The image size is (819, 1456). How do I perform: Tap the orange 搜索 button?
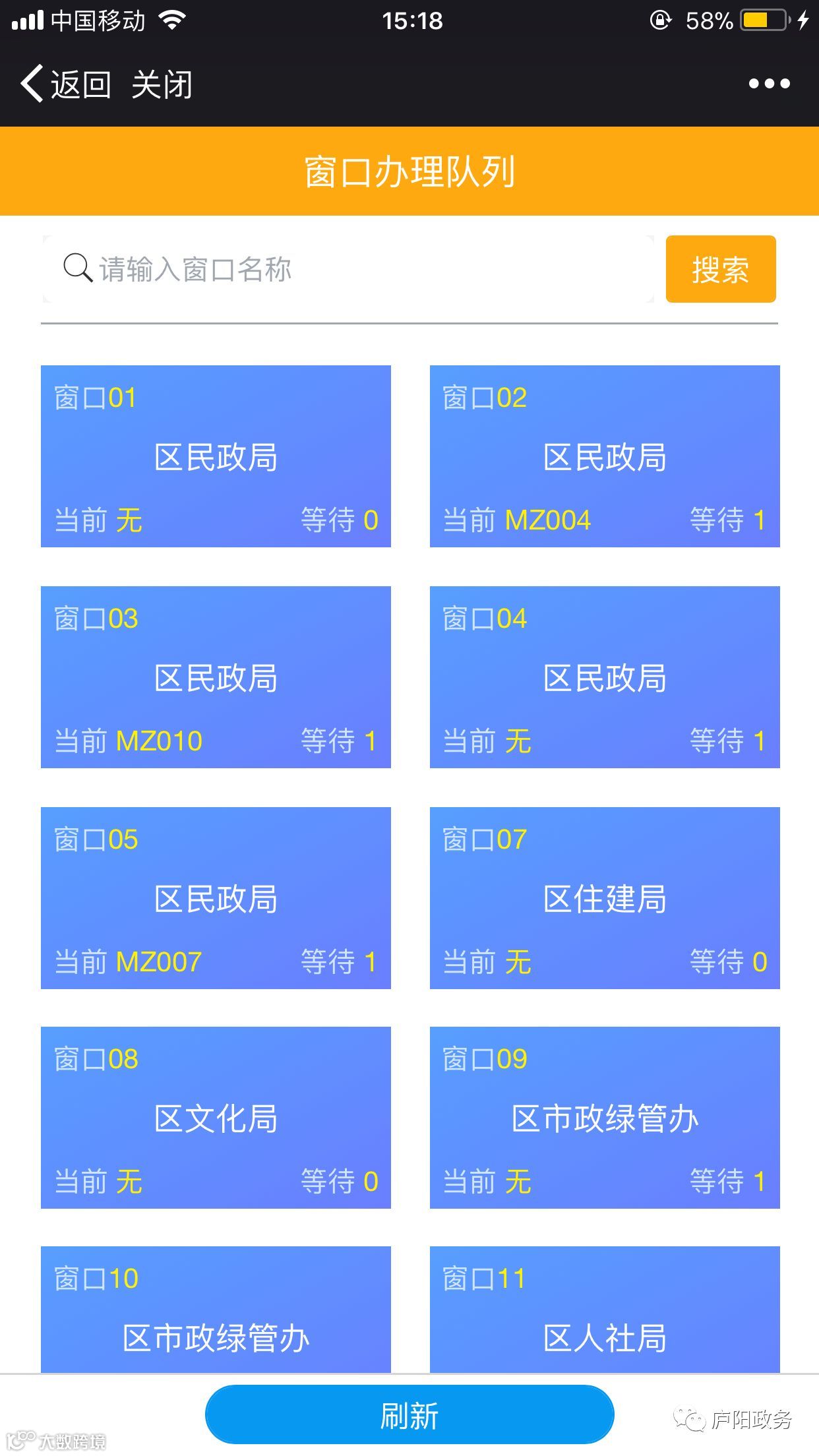[x=720, y=269]
